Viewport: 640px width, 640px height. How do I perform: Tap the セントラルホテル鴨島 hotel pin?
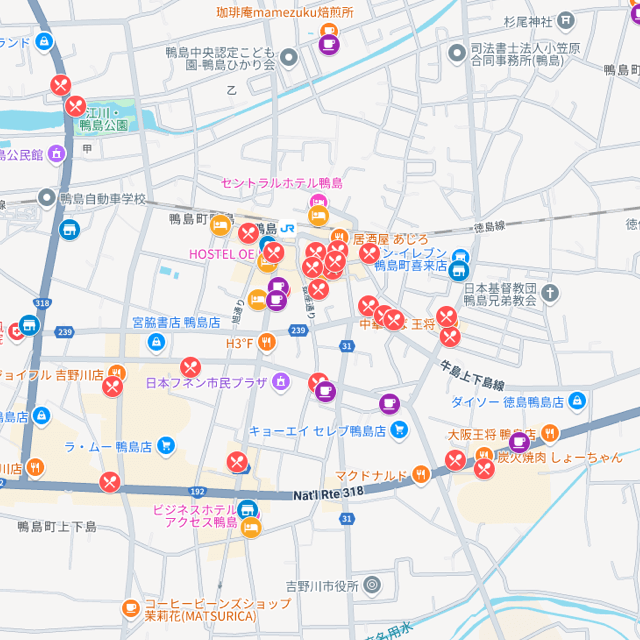pyautogui.click(x=318, y=213)
